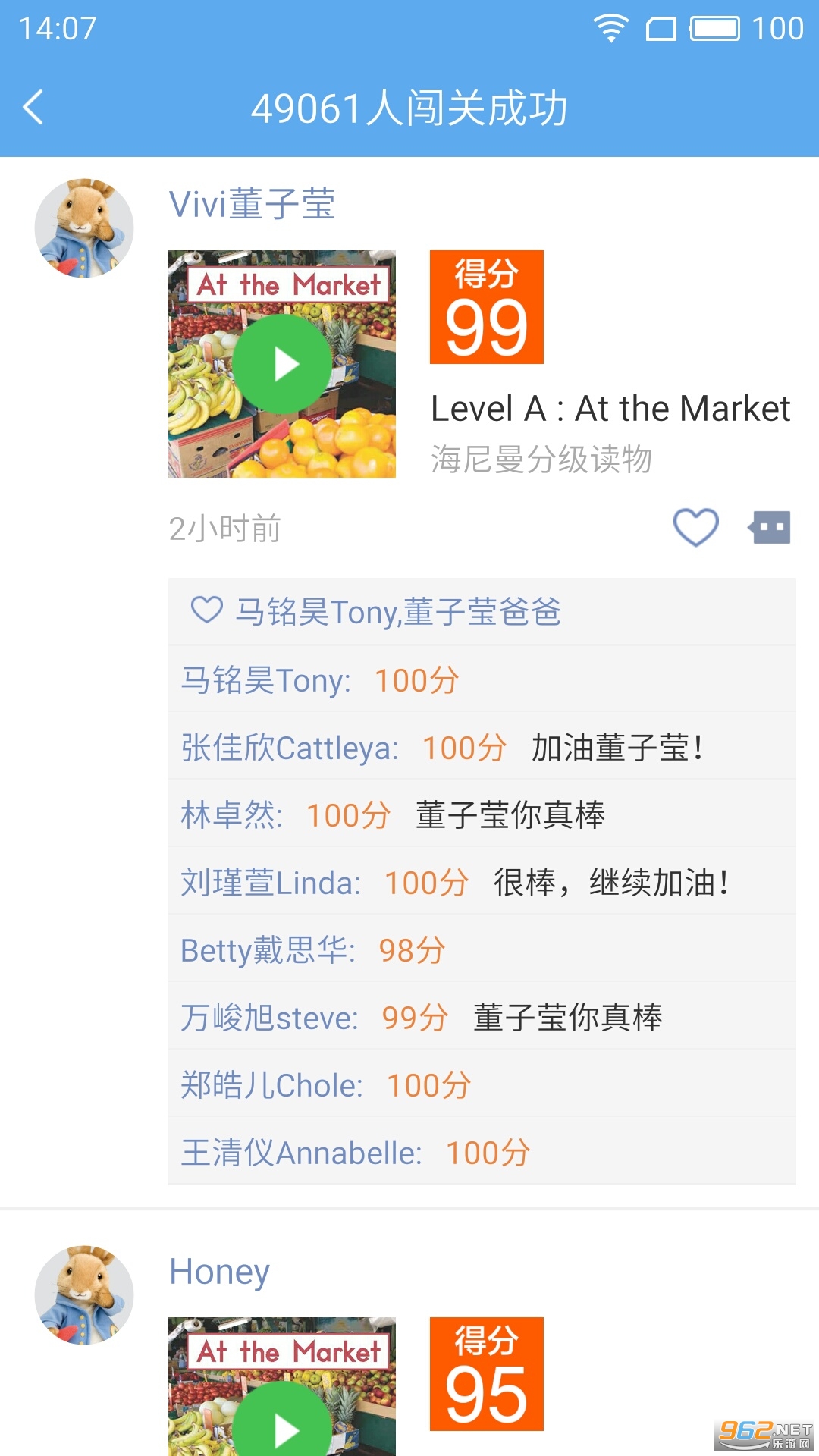Open Honey's username link
Screen dimensions: 819x1456
[219, 1272]
